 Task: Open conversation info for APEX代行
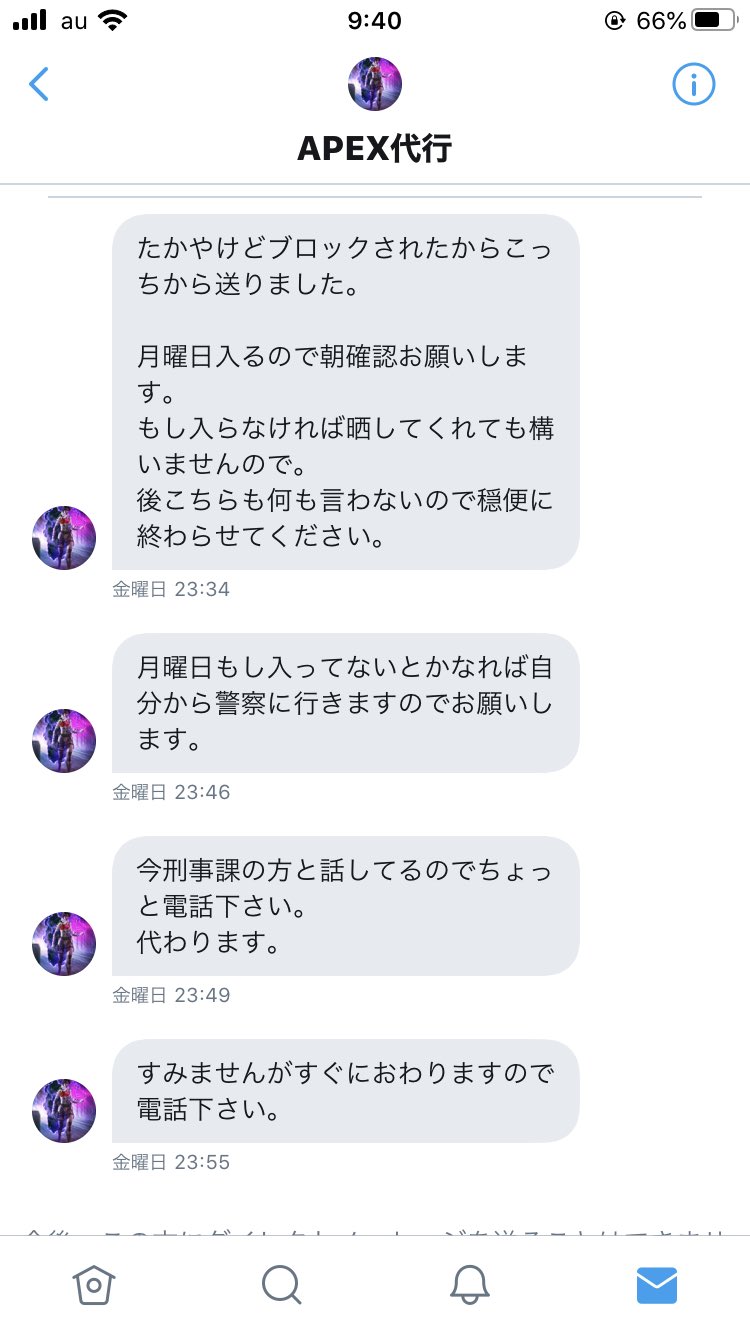click(x=693, y=85)
